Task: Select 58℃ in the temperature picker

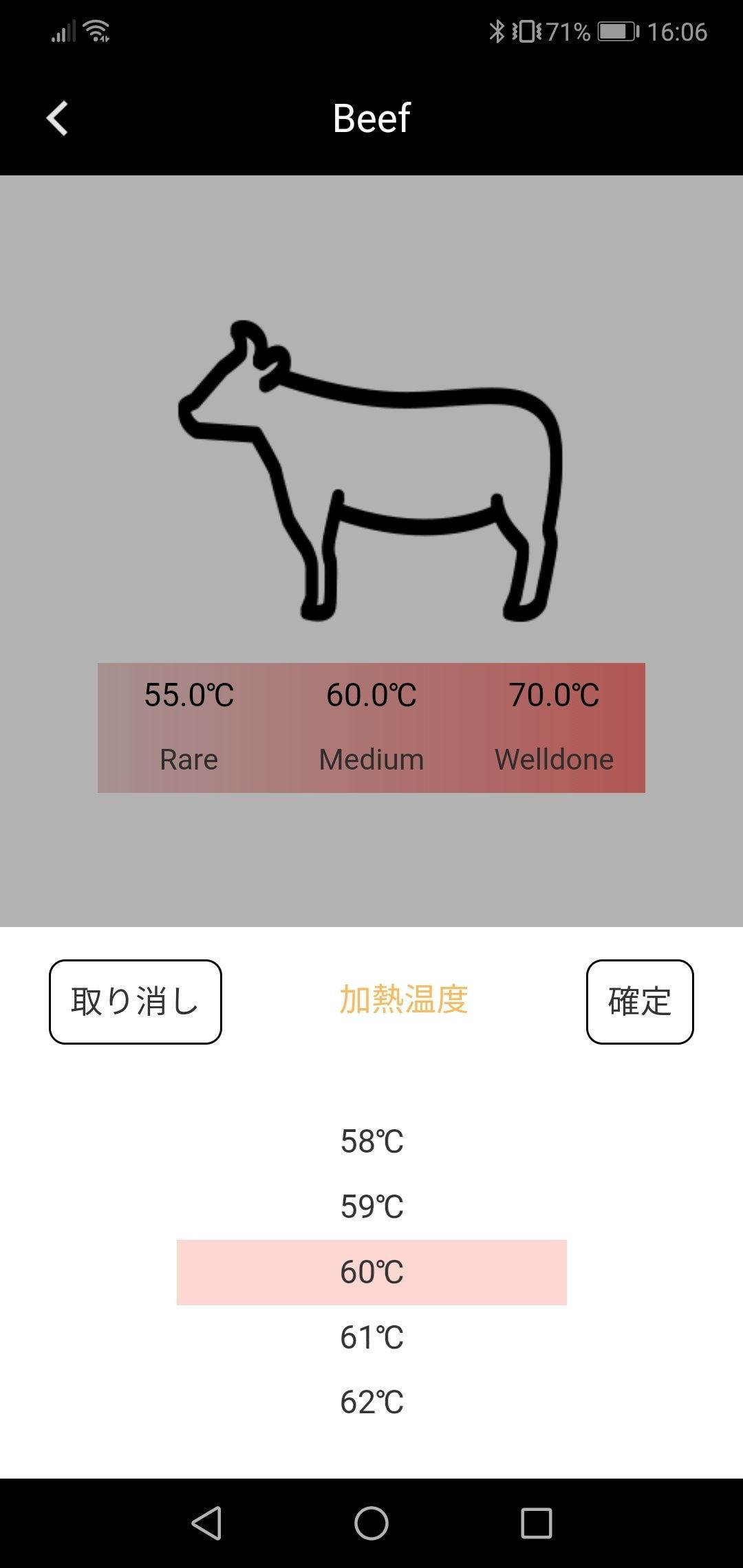Action: [371, 1142]
